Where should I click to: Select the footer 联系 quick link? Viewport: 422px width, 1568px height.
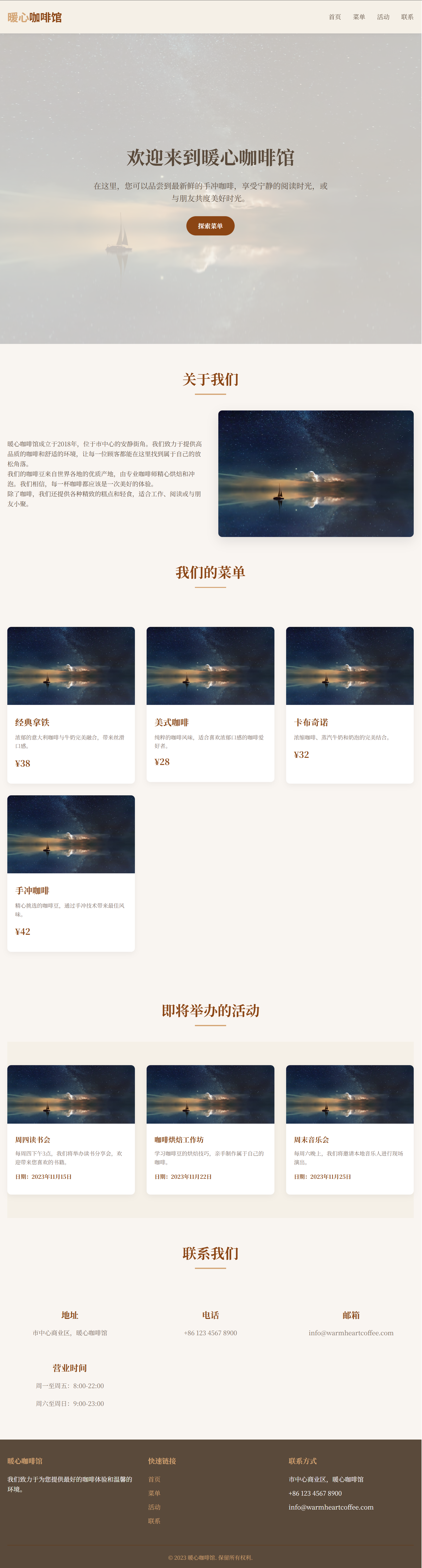pyautogui.click(x=154, y=1521)
